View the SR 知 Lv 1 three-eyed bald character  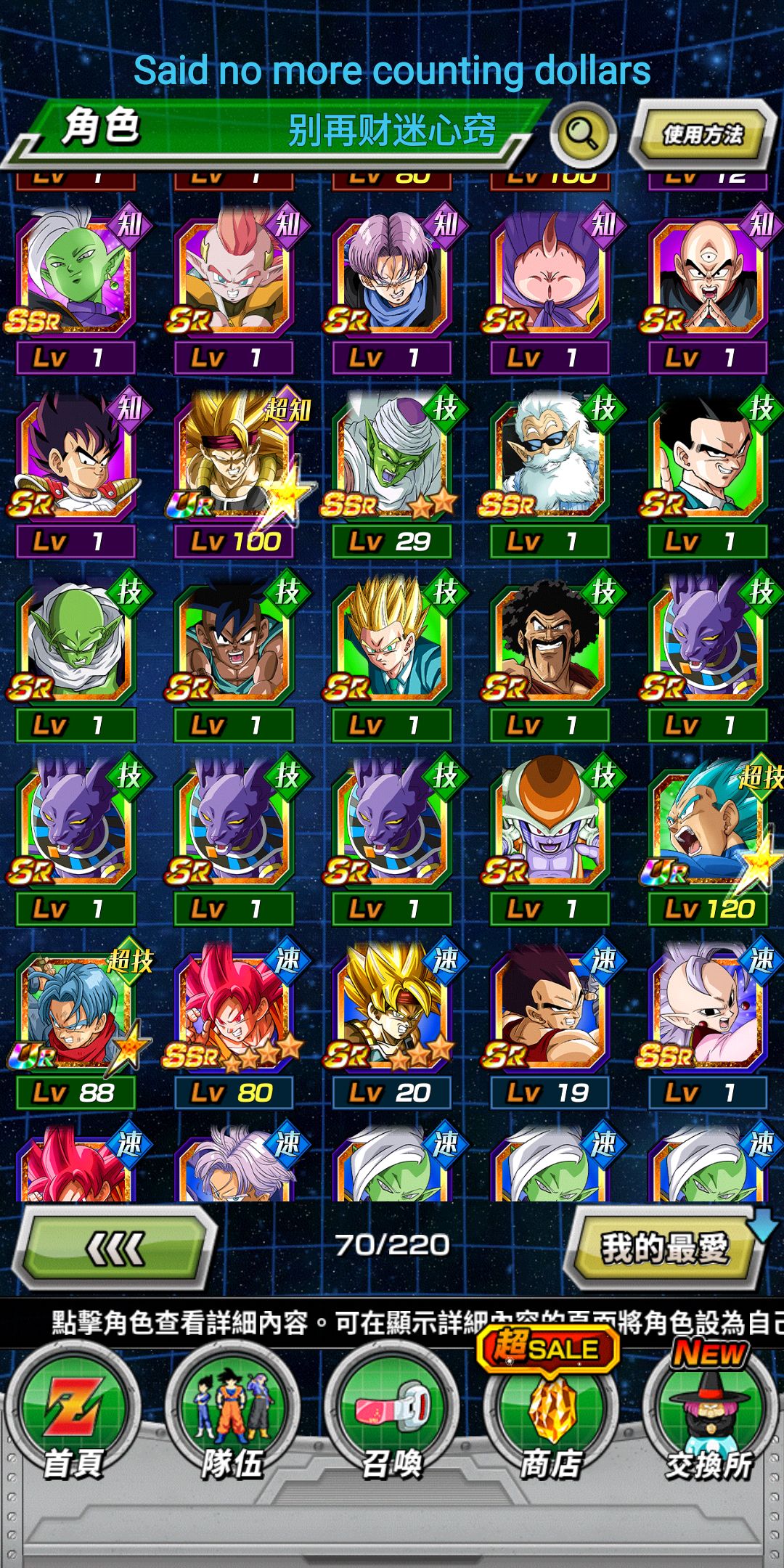pyautogui.click(x=709, y=288)
